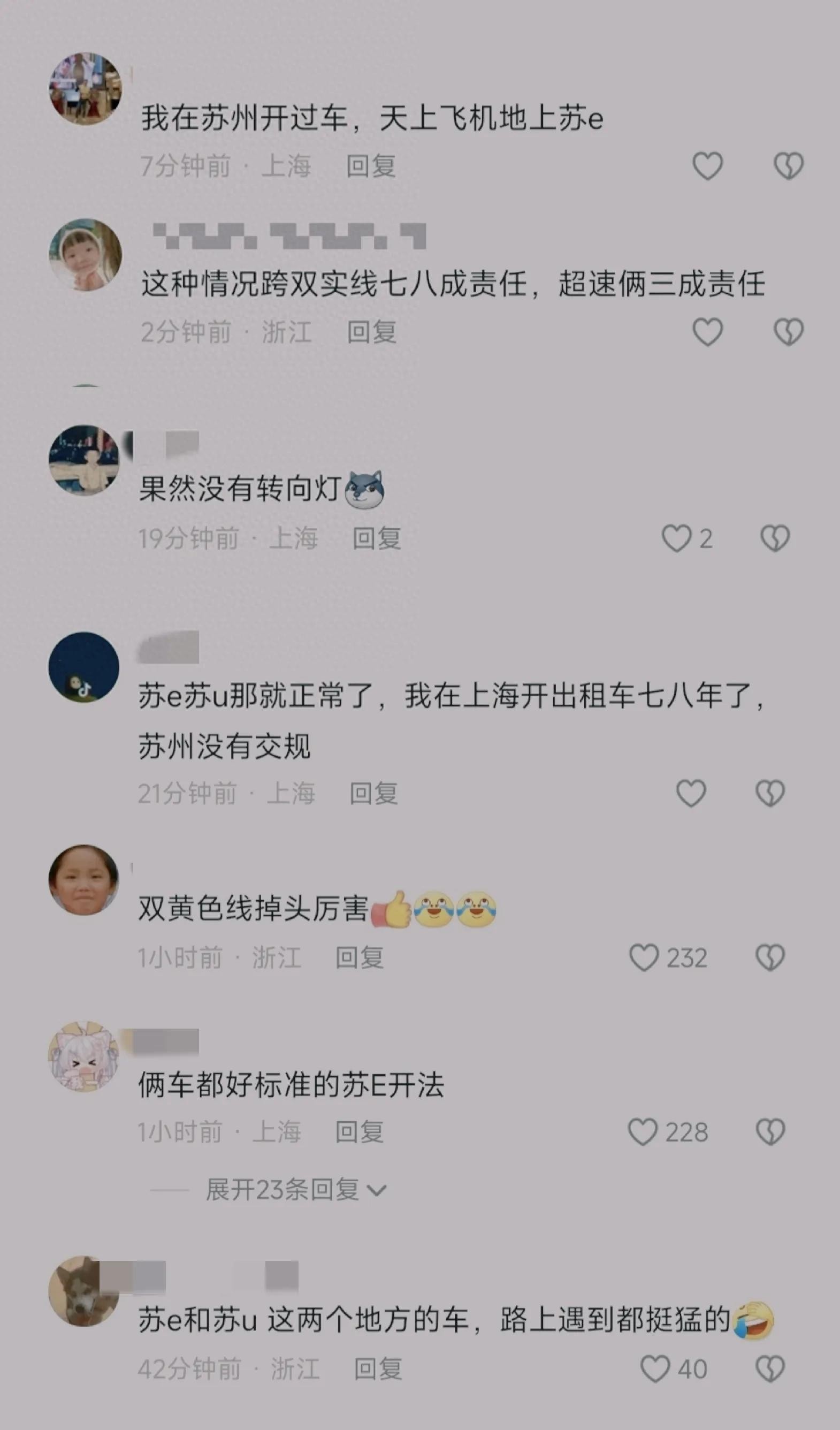Dislike the comment about 天上飞机地上苏e

(789, 166)
